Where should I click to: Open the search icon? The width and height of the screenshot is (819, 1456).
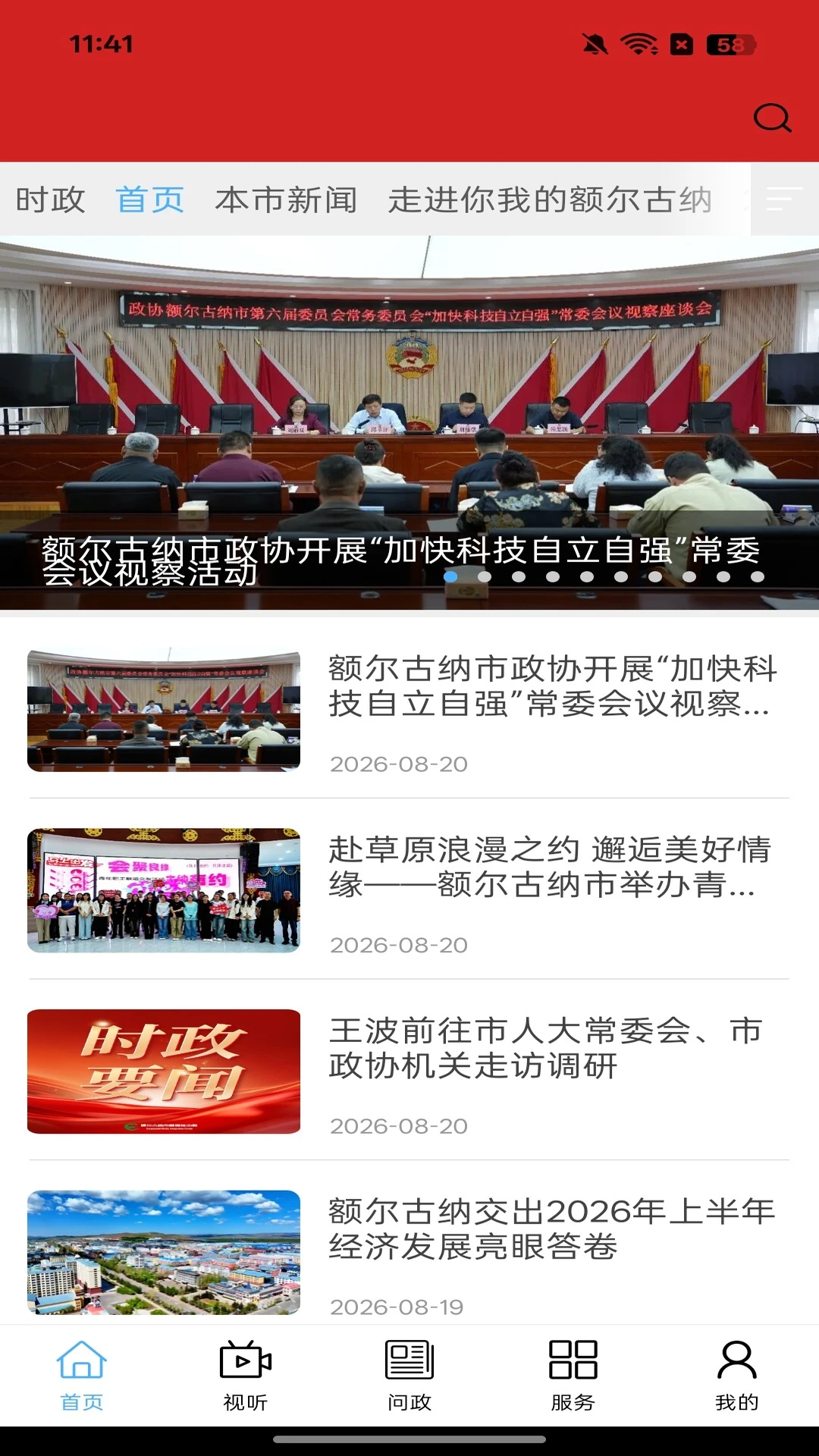pos(772,118)
